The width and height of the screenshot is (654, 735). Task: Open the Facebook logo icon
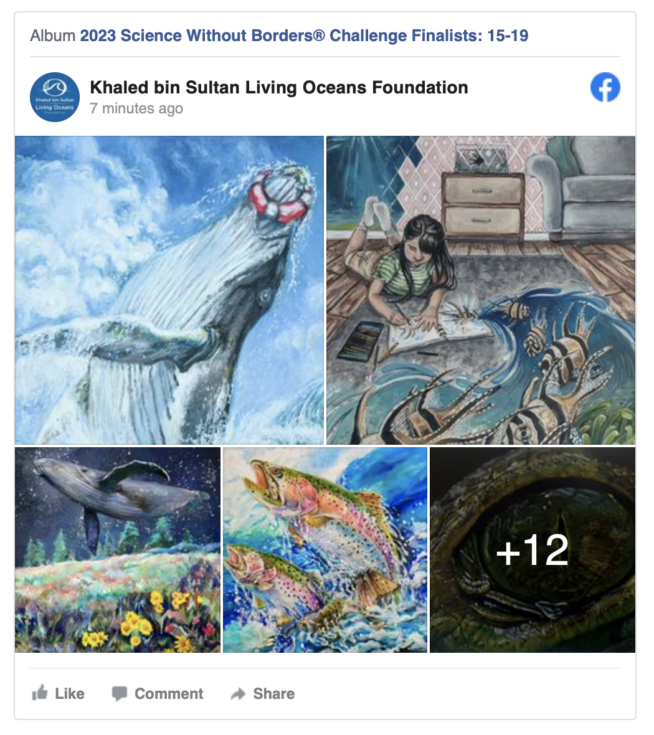(x=605, y=88)
